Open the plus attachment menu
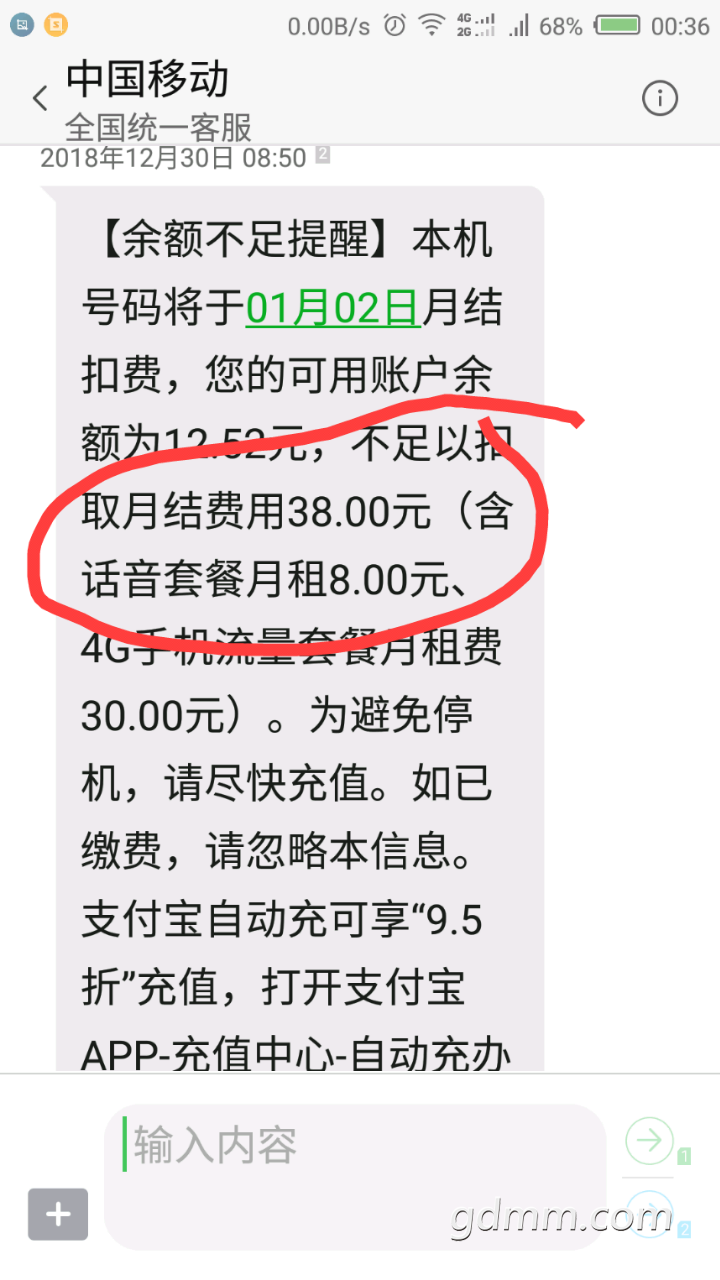Screen dimensions: 720x1280 [x=58, y=1215]
